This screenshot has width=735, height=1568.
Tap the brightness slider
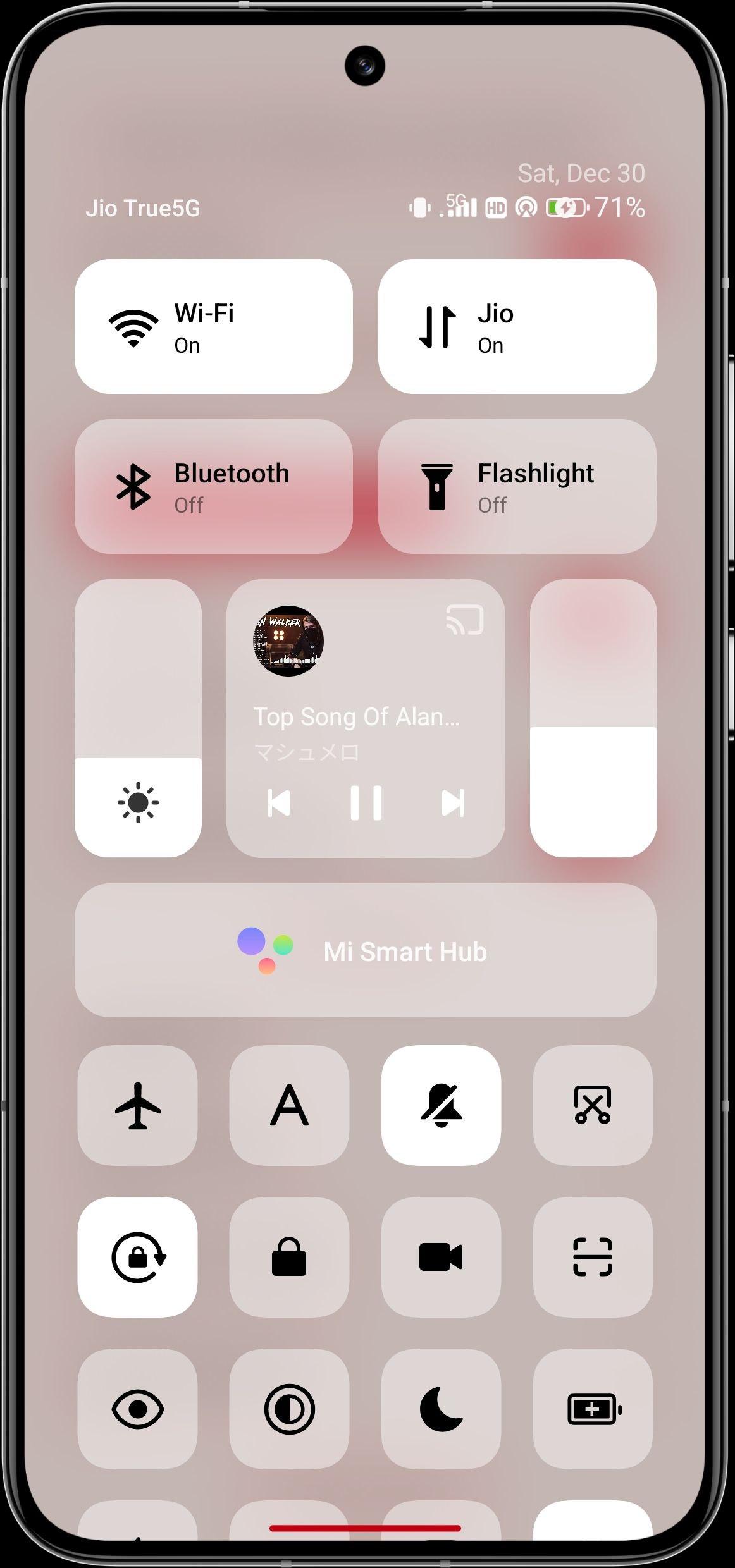coord(138,718)
